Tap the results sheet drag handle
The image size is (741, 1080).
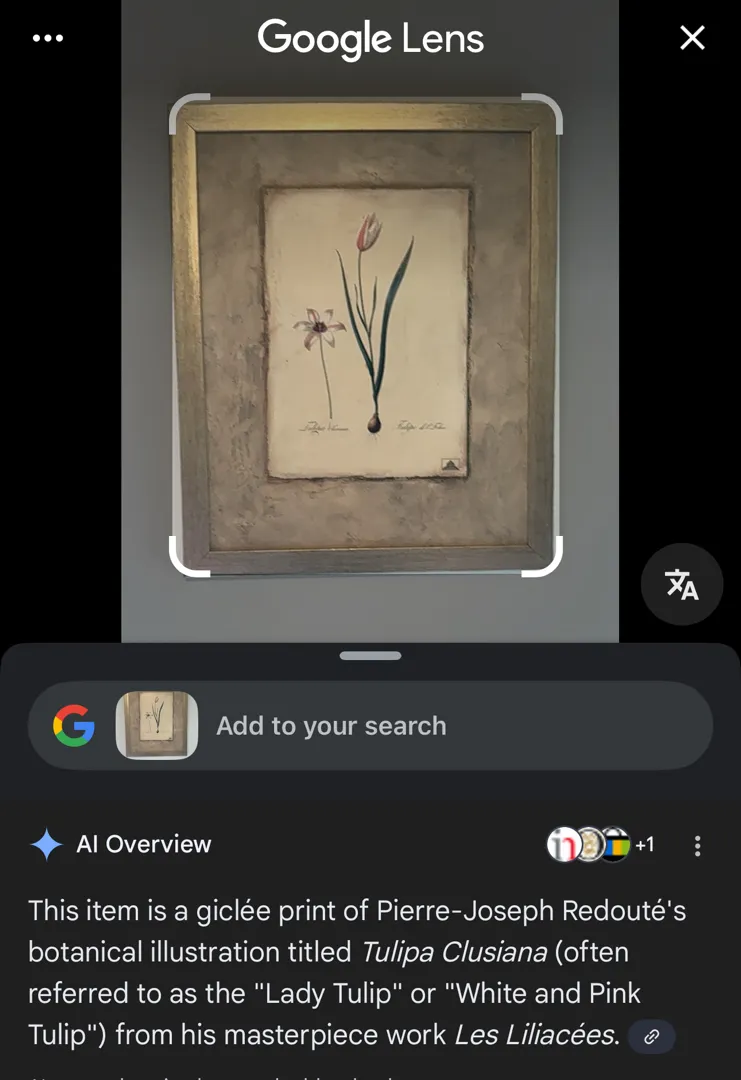click(x=370, y=656)
